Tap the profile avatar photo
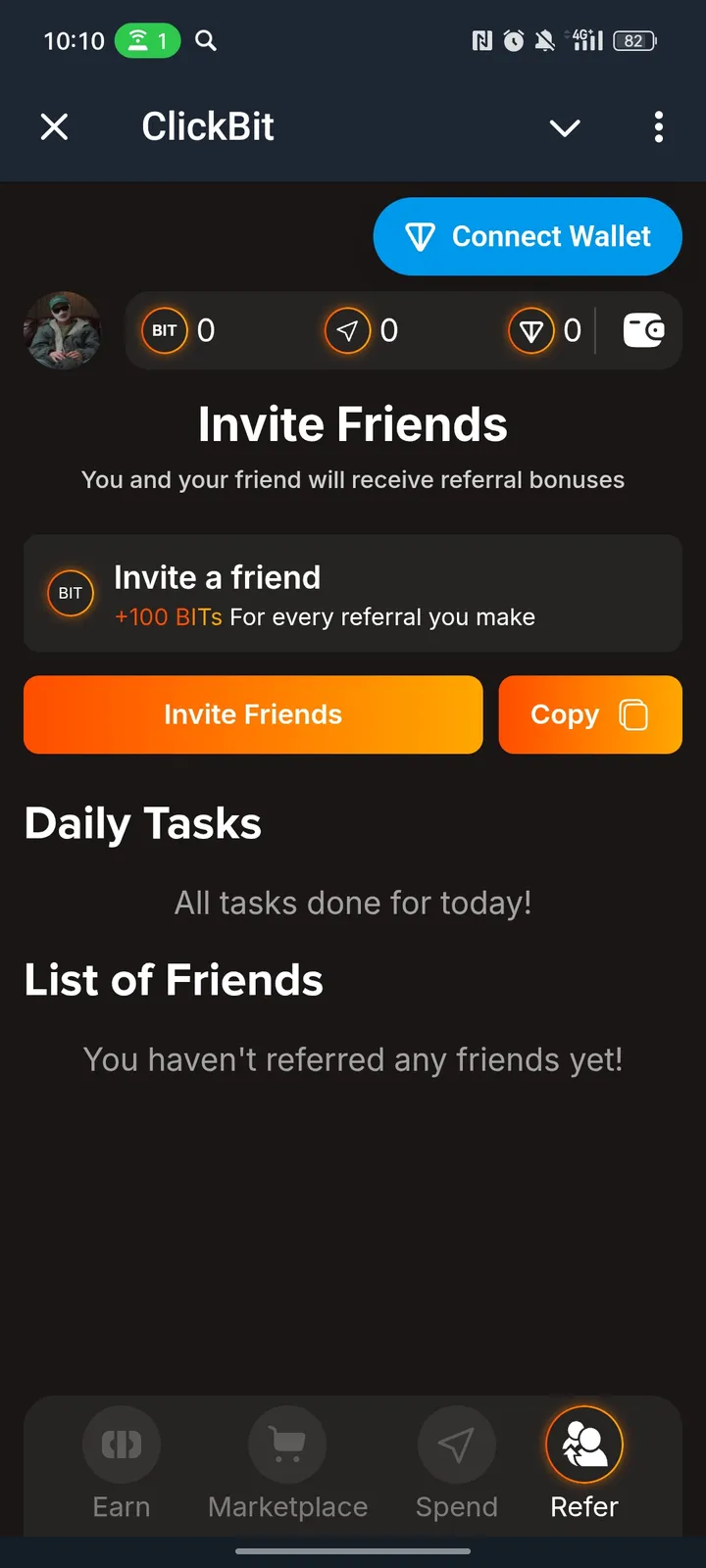Image resolution: width=706 pixels, height=1568 pixels. [63, 330]
